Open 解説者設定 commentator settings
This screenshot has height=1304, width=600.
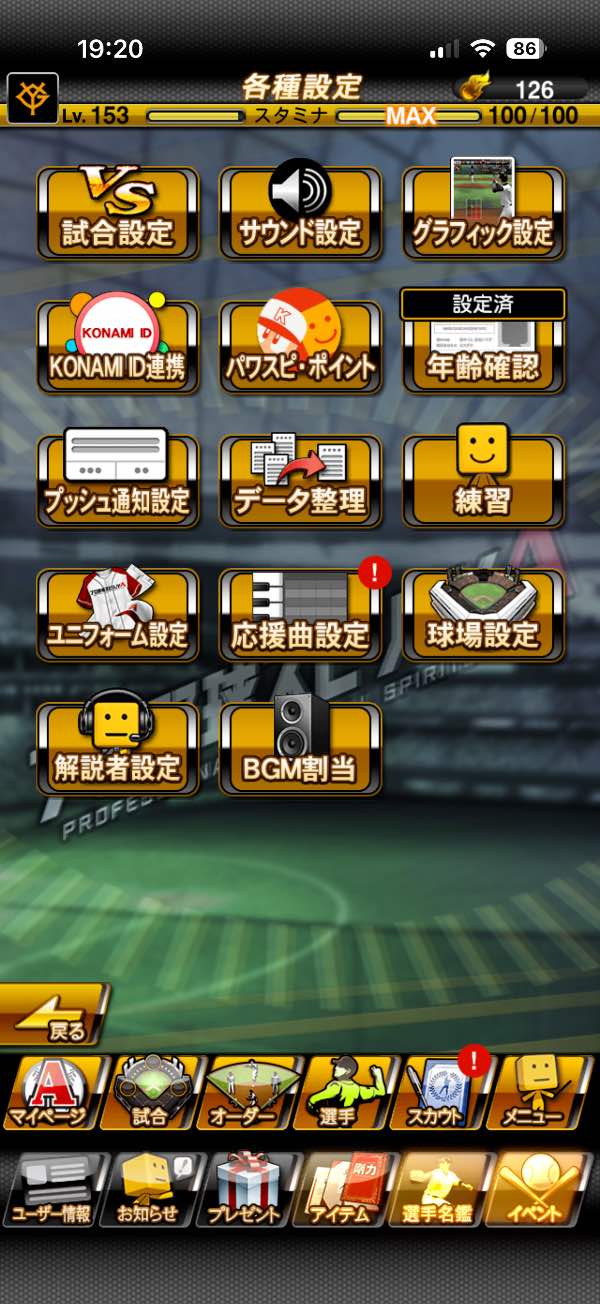point(118,750)
